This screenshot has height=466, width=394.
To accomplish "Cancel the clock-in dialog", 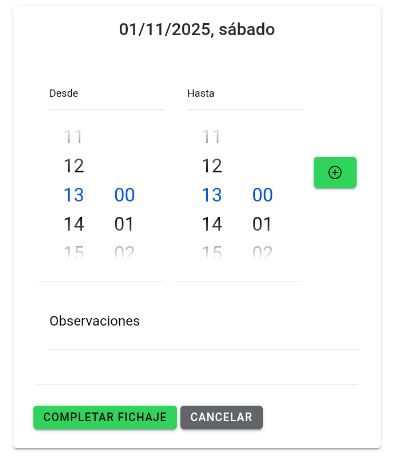I will [x=222, y=417].
